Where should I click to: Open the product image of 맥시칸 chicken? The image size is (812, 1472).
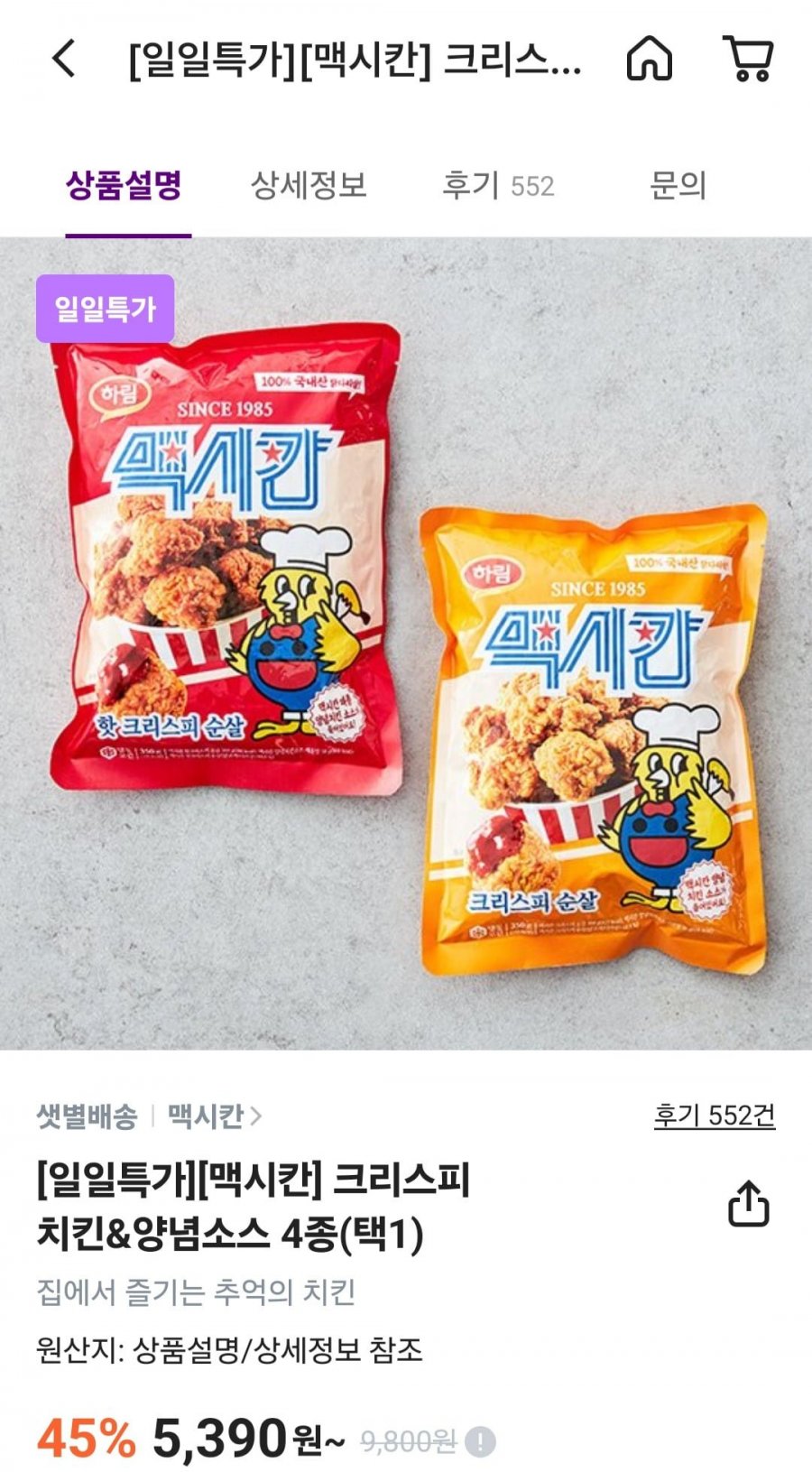click(x=406, y=643)
